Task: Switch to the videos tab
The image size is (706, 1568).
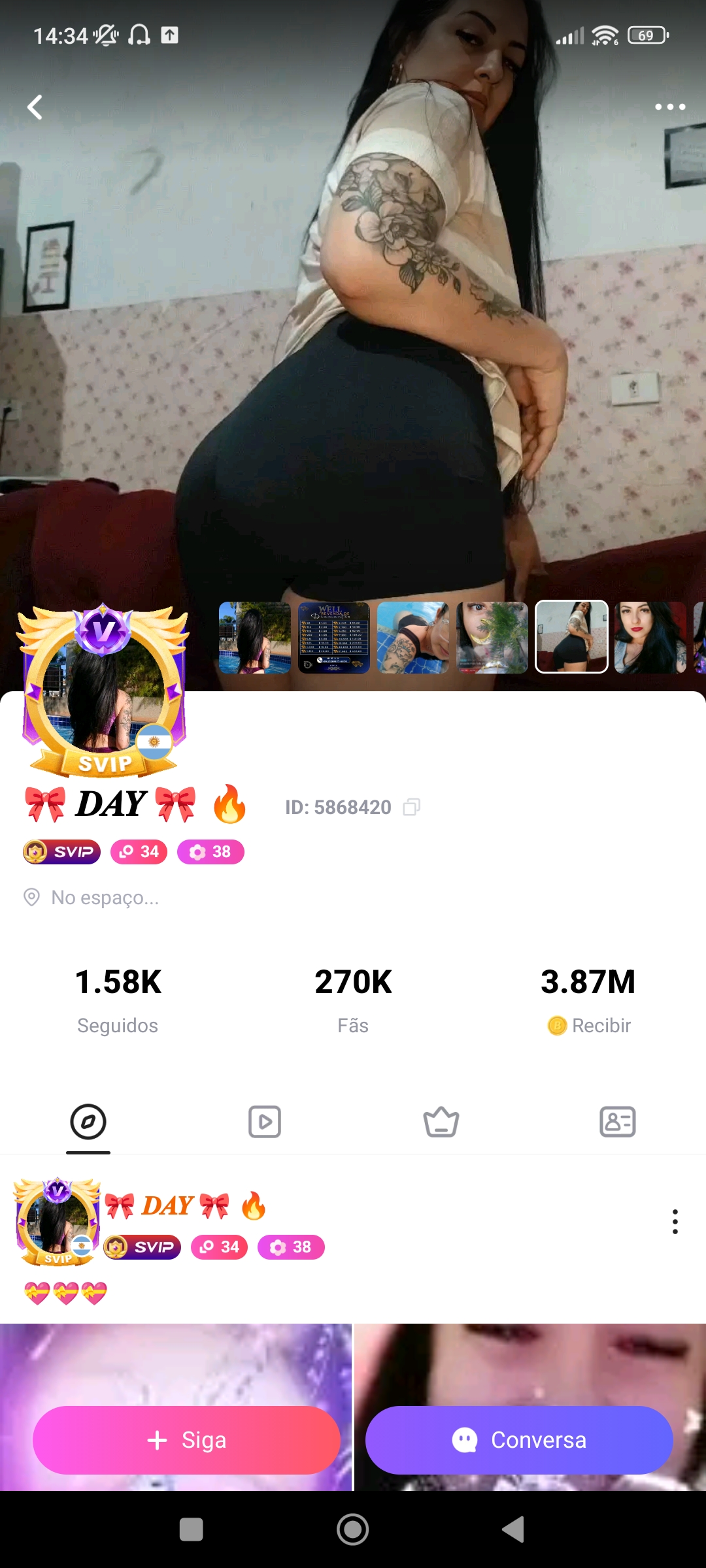Action: (x=265, y=1122)
